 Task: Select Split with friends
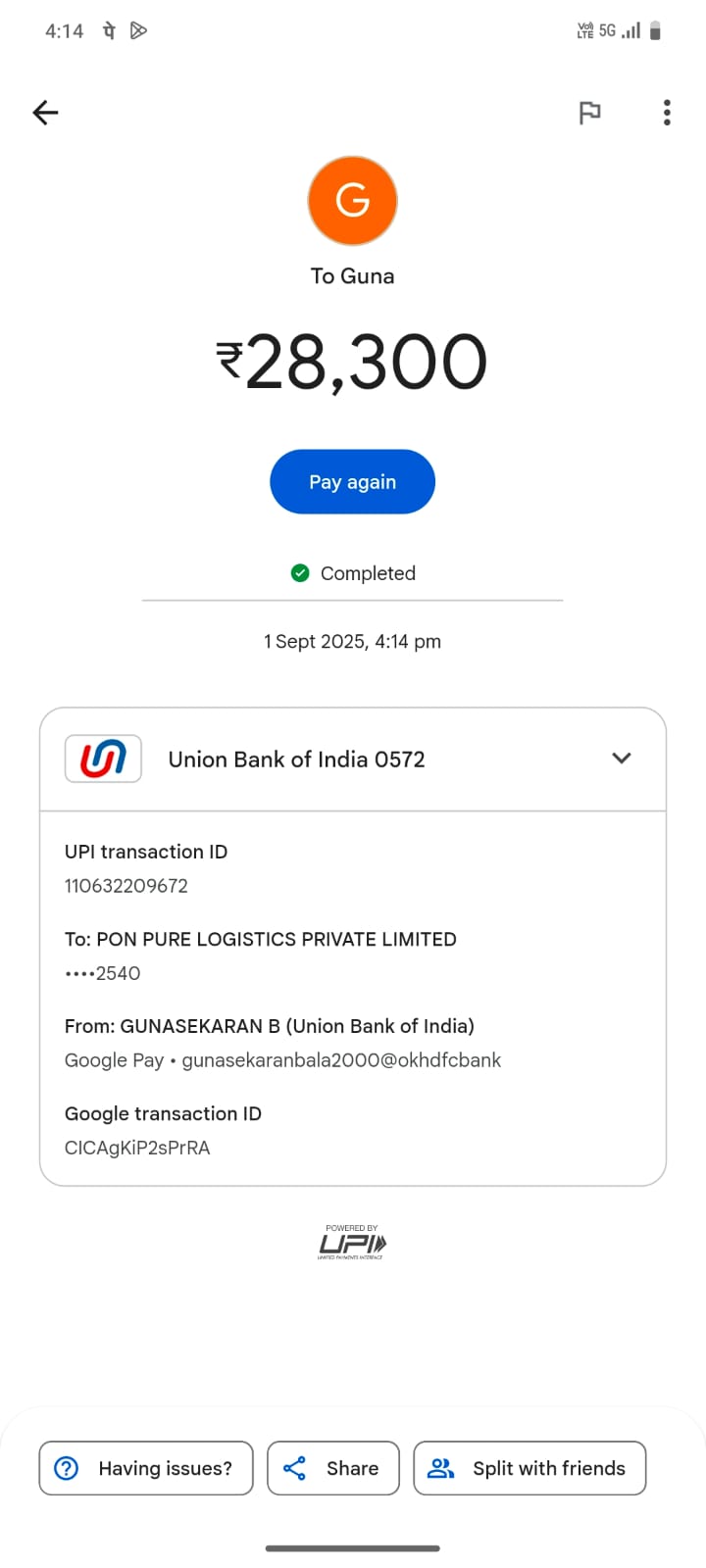coord(529,1467)
